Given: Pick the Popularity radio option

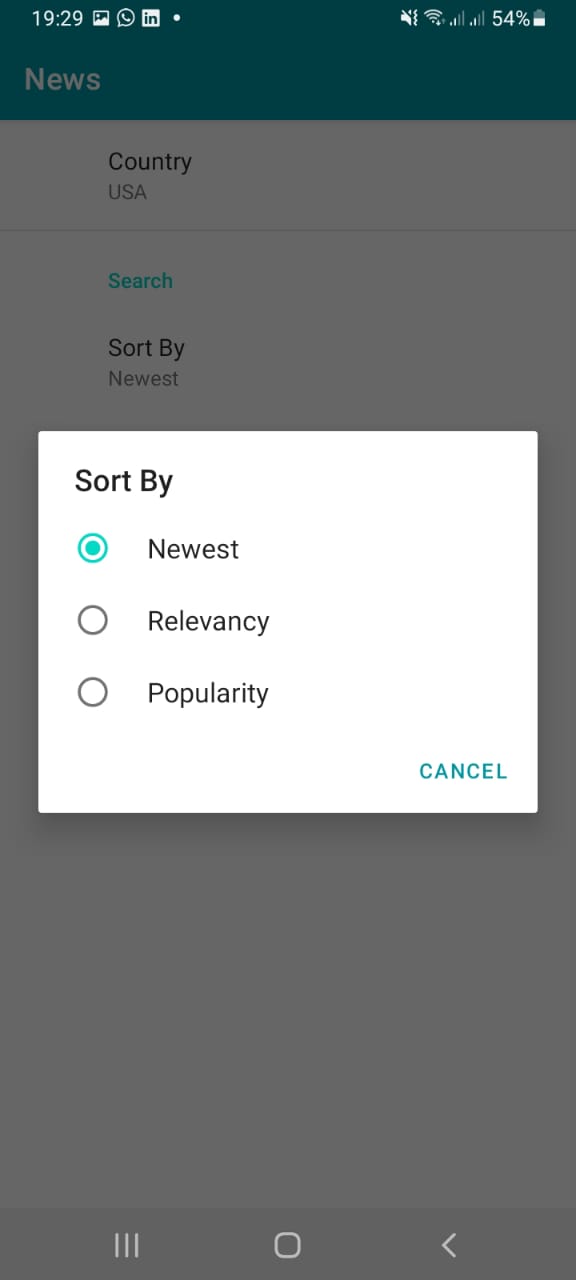Looking at the screenshot, I should 287,693.
